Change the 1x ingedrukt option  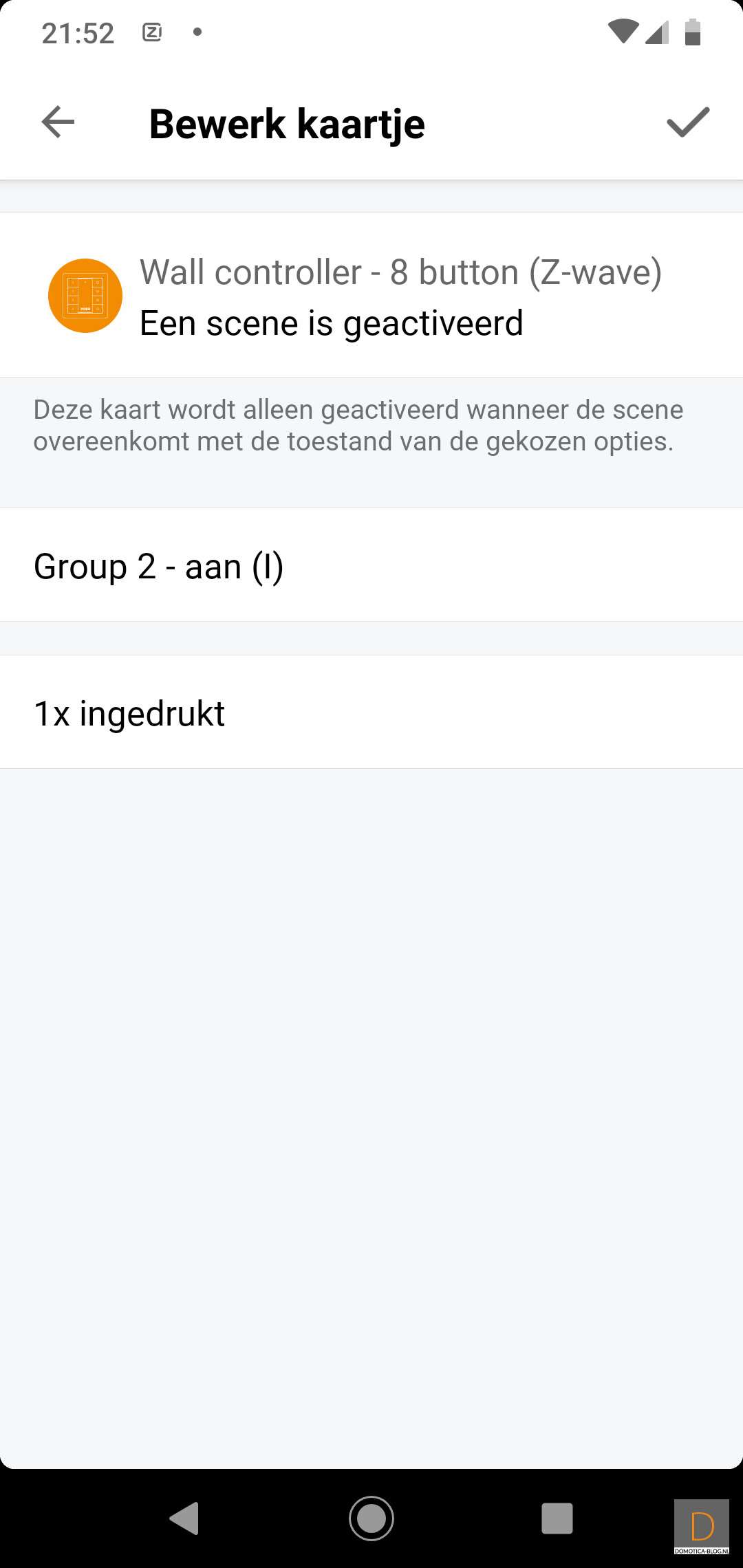point(371,713)
